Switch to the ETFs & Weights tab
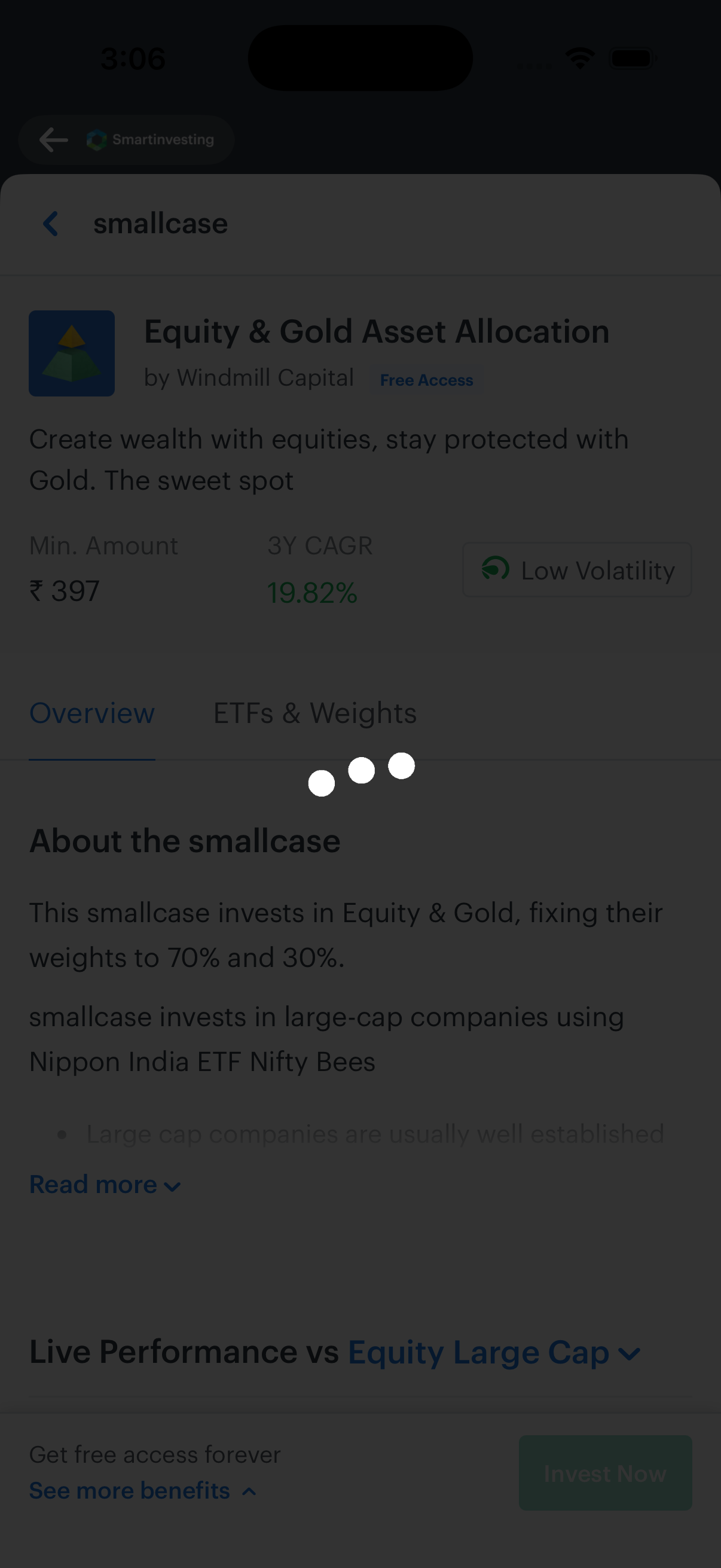 pyautogui.click(x=313, y=713)
